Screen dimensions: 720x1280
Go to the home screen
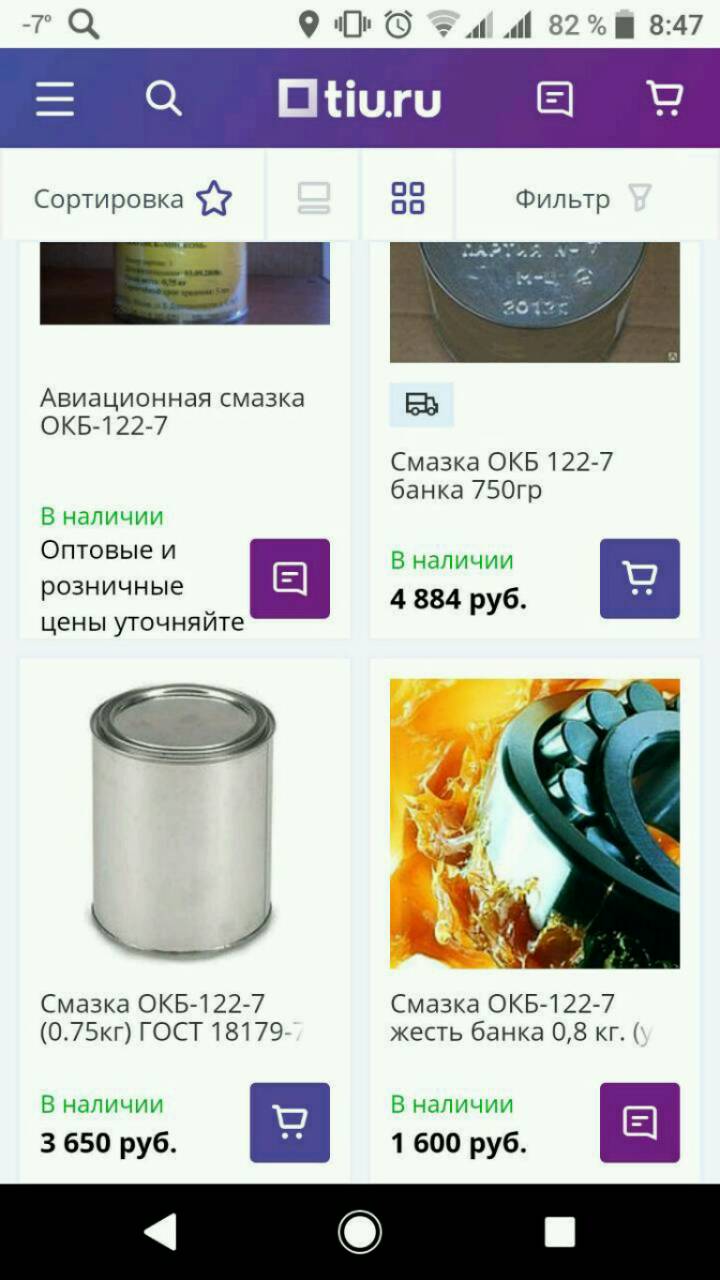tap(360, 1232)
